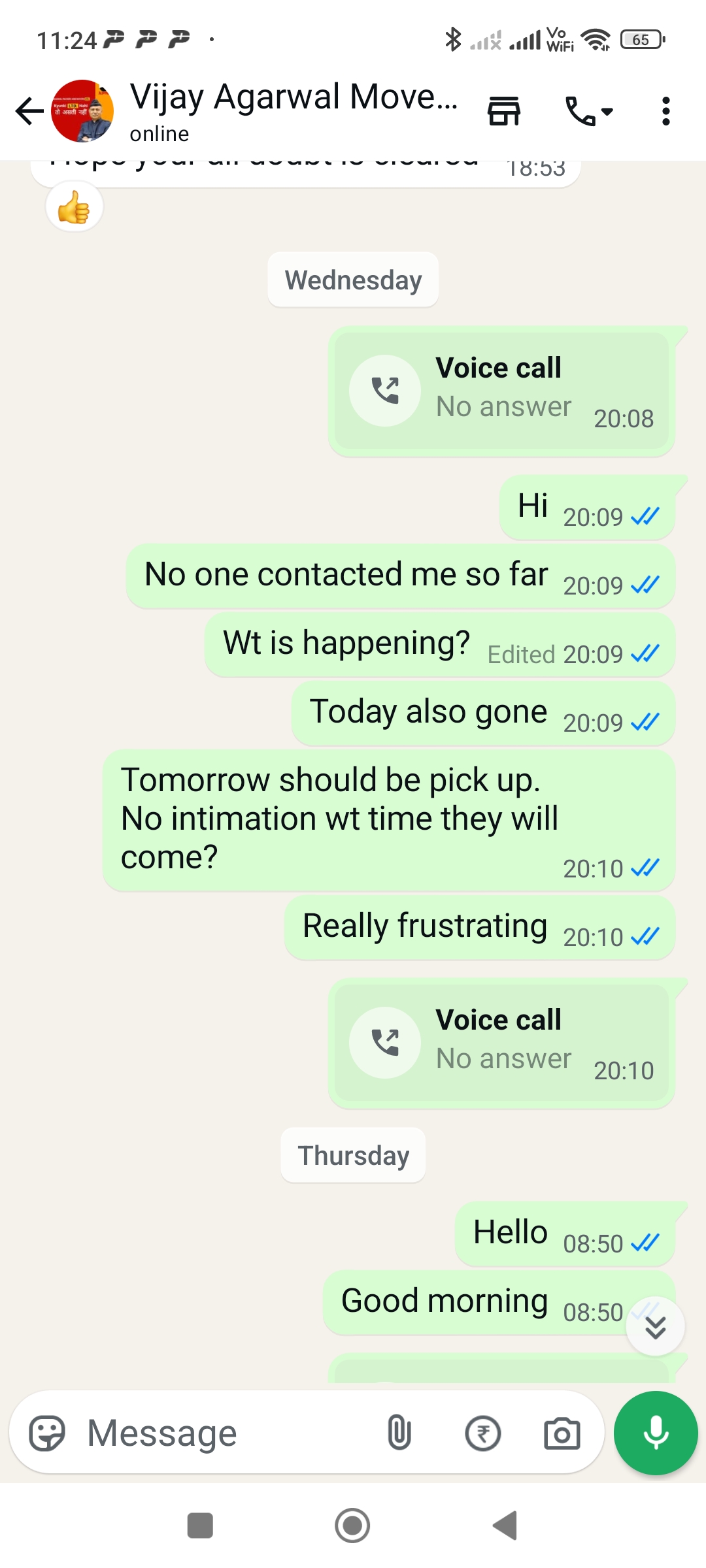Open the rupee payment option
This screenshot has height=1568, width=706.
[482, 1433]
